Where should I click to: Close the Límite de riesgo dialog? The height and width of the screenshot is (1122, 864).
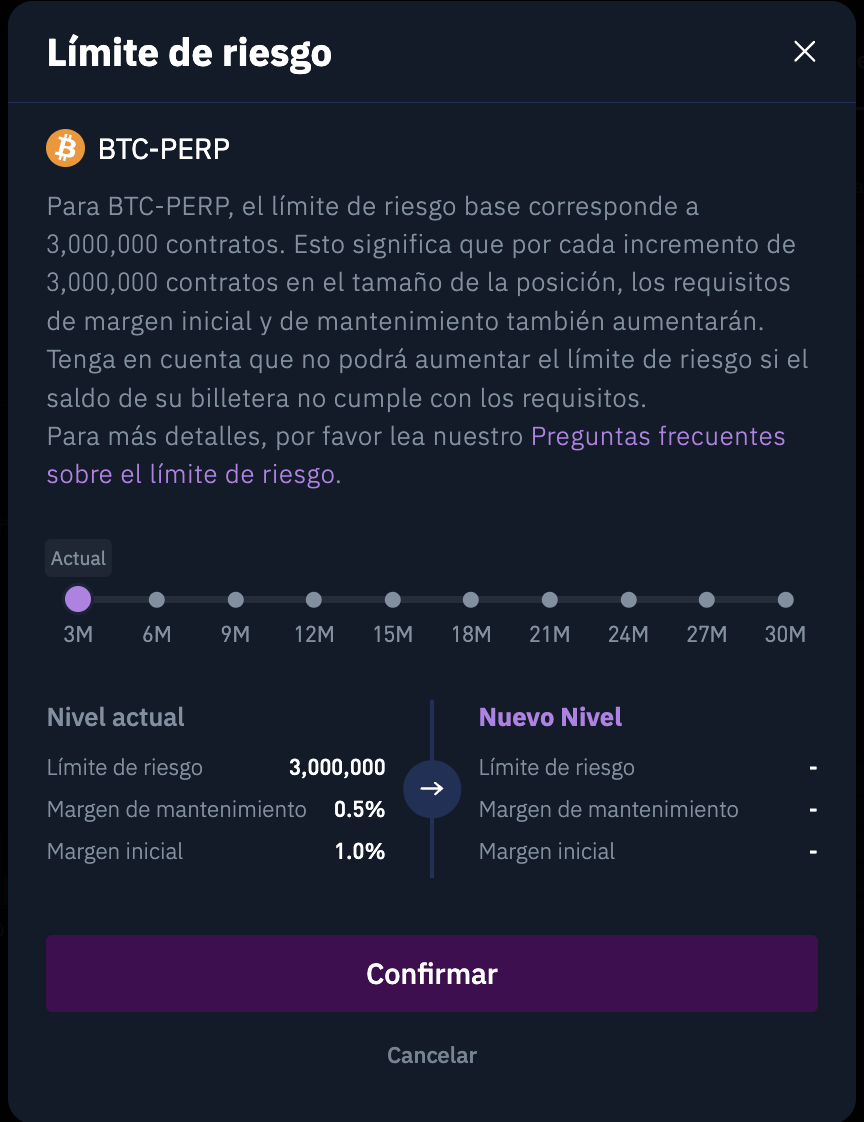click(804, 52)
